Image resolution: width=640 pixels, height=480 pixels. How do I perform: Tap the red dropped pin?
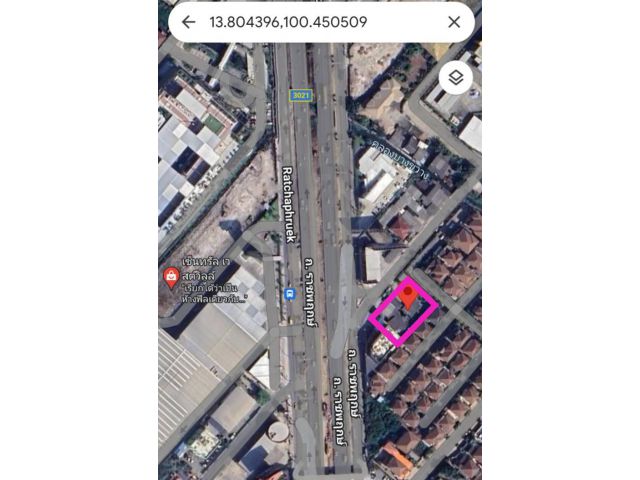[x=408, y=295]
